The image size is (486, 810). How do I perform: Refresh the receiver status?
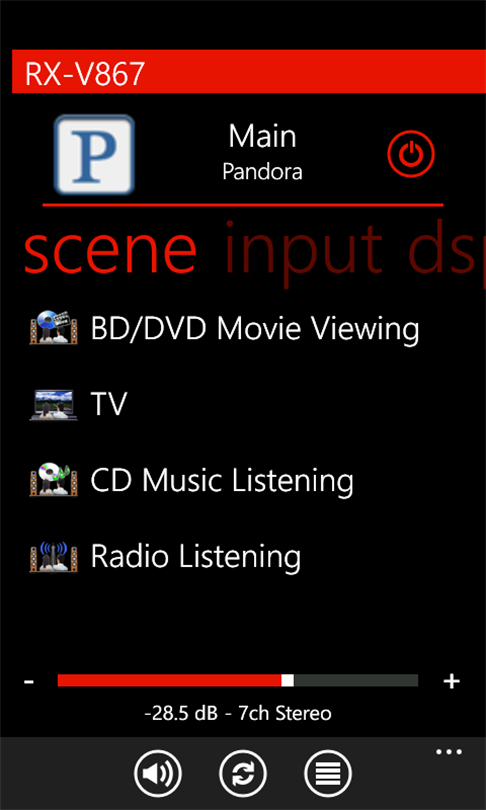[243, 774]
